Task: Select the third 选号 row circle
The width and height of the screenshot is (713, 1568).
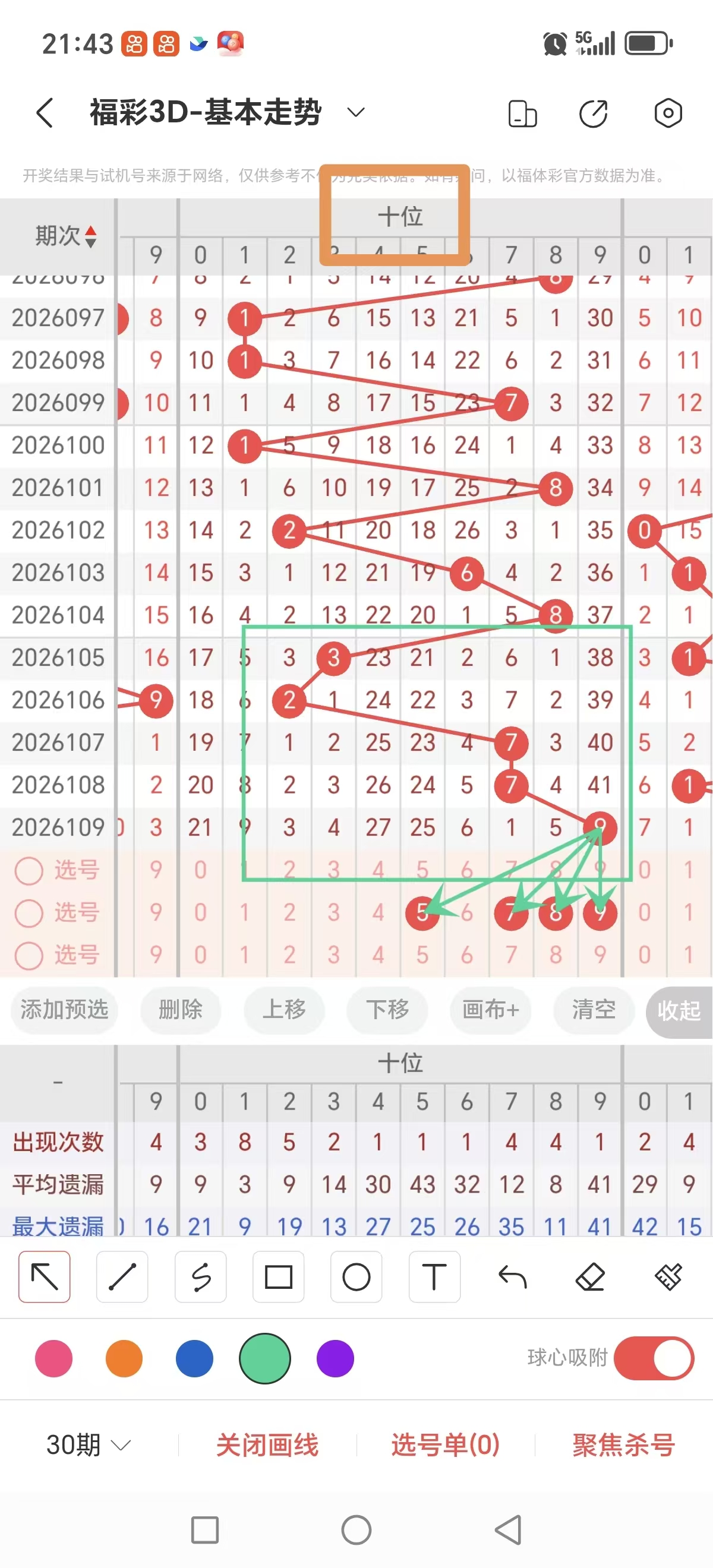Action: click(x=29, y=956)
